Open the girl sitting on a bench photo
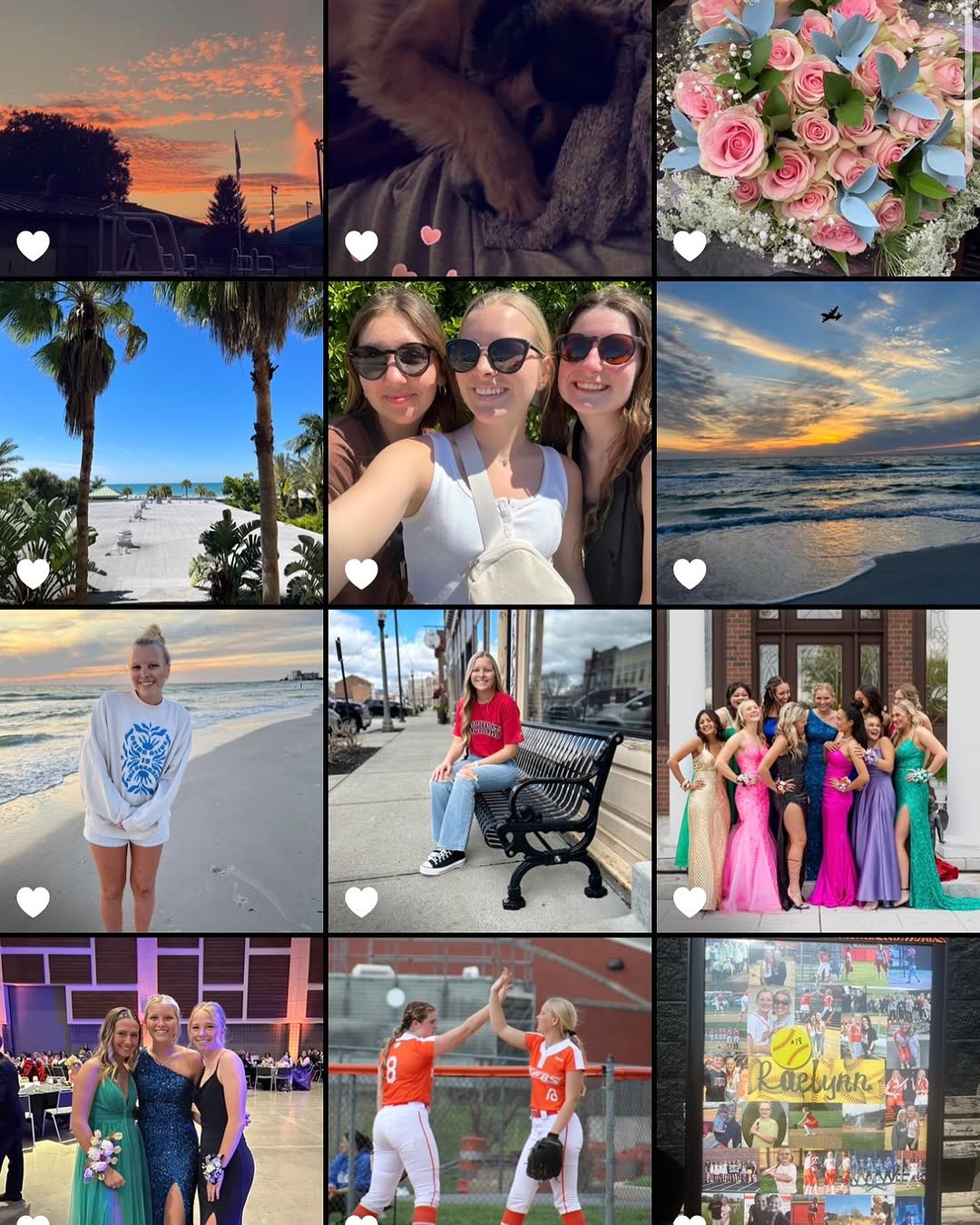980x1225 pixels. click(x=490, y=771)
